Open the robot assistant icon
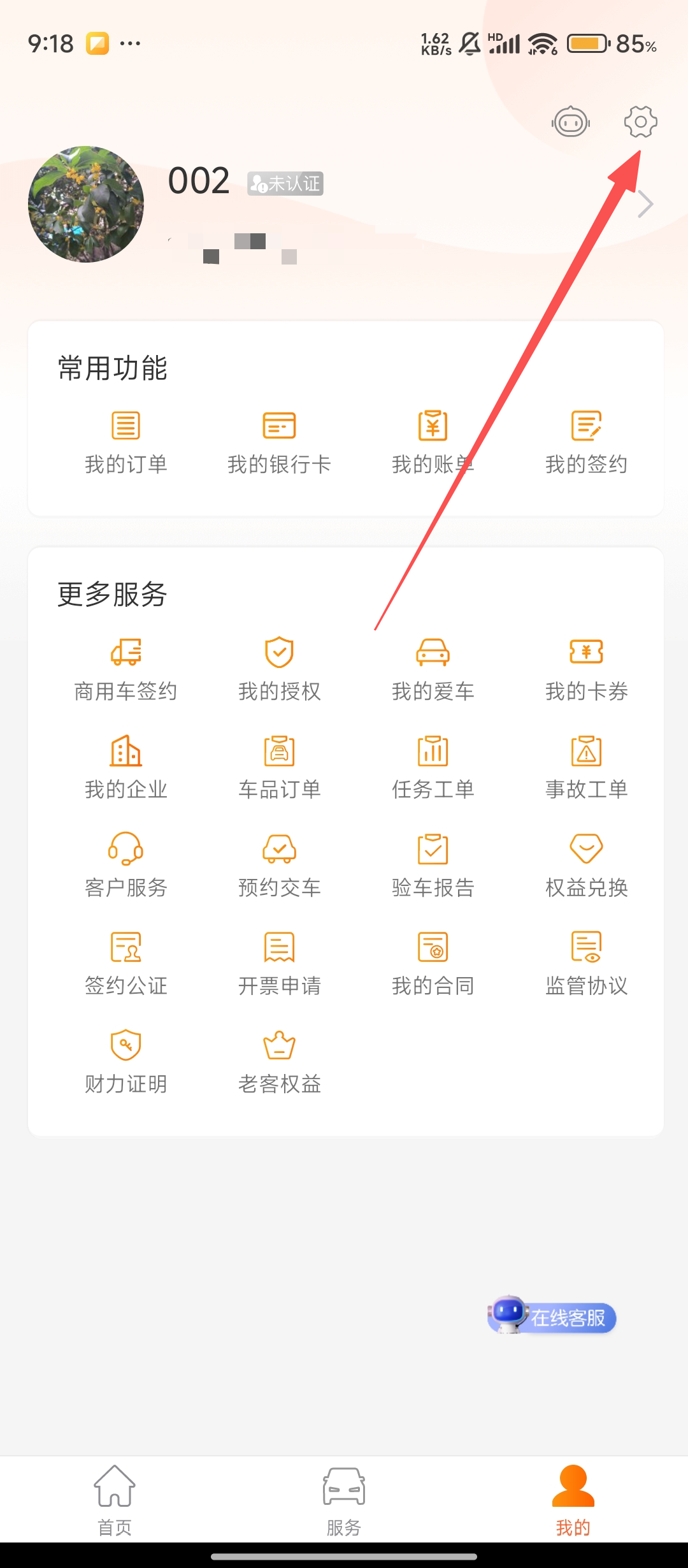This screenshot has height=1568, width=688. 571,122
